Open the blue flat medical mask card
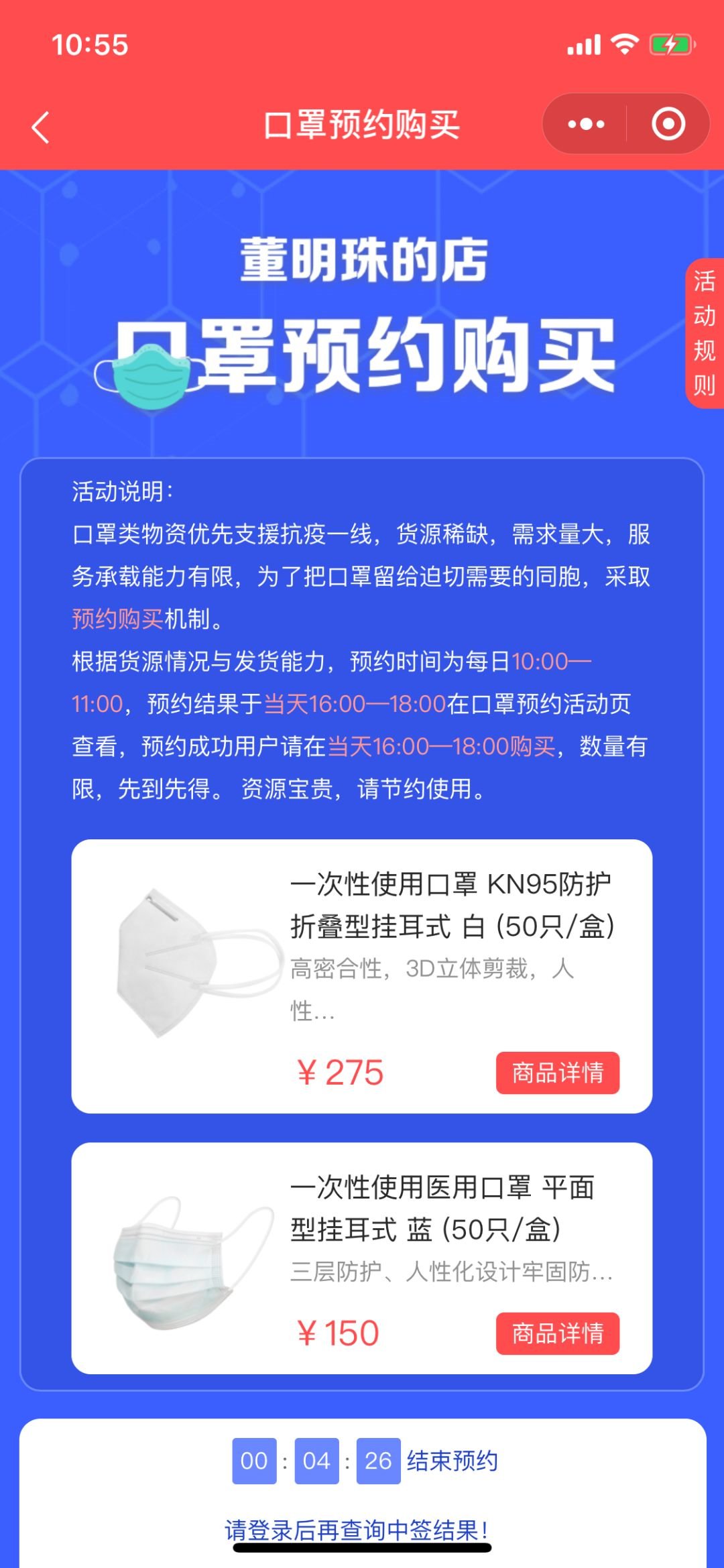The image size is (724, 1568). pos(361,1257)
